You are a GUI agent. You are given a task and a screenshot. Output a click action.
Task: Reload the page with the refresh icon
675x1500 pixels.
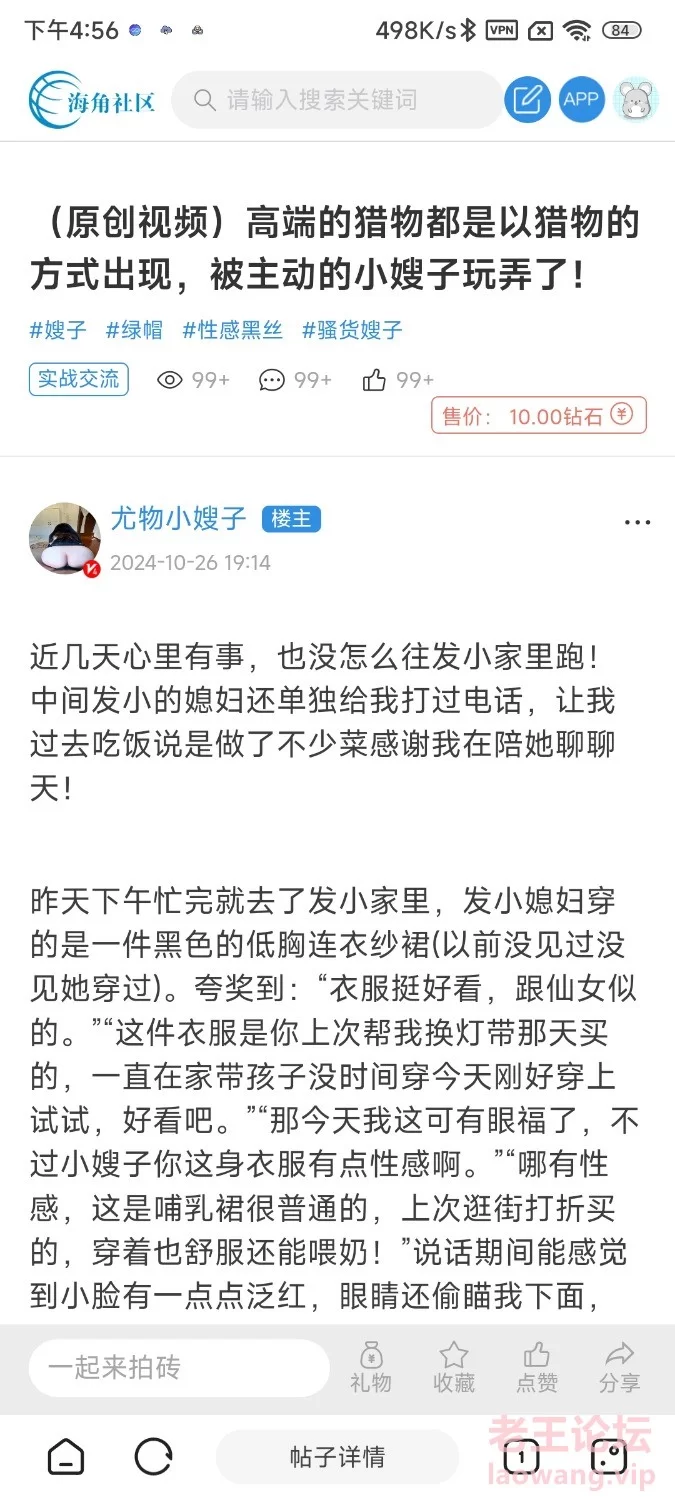(153, 1457)
